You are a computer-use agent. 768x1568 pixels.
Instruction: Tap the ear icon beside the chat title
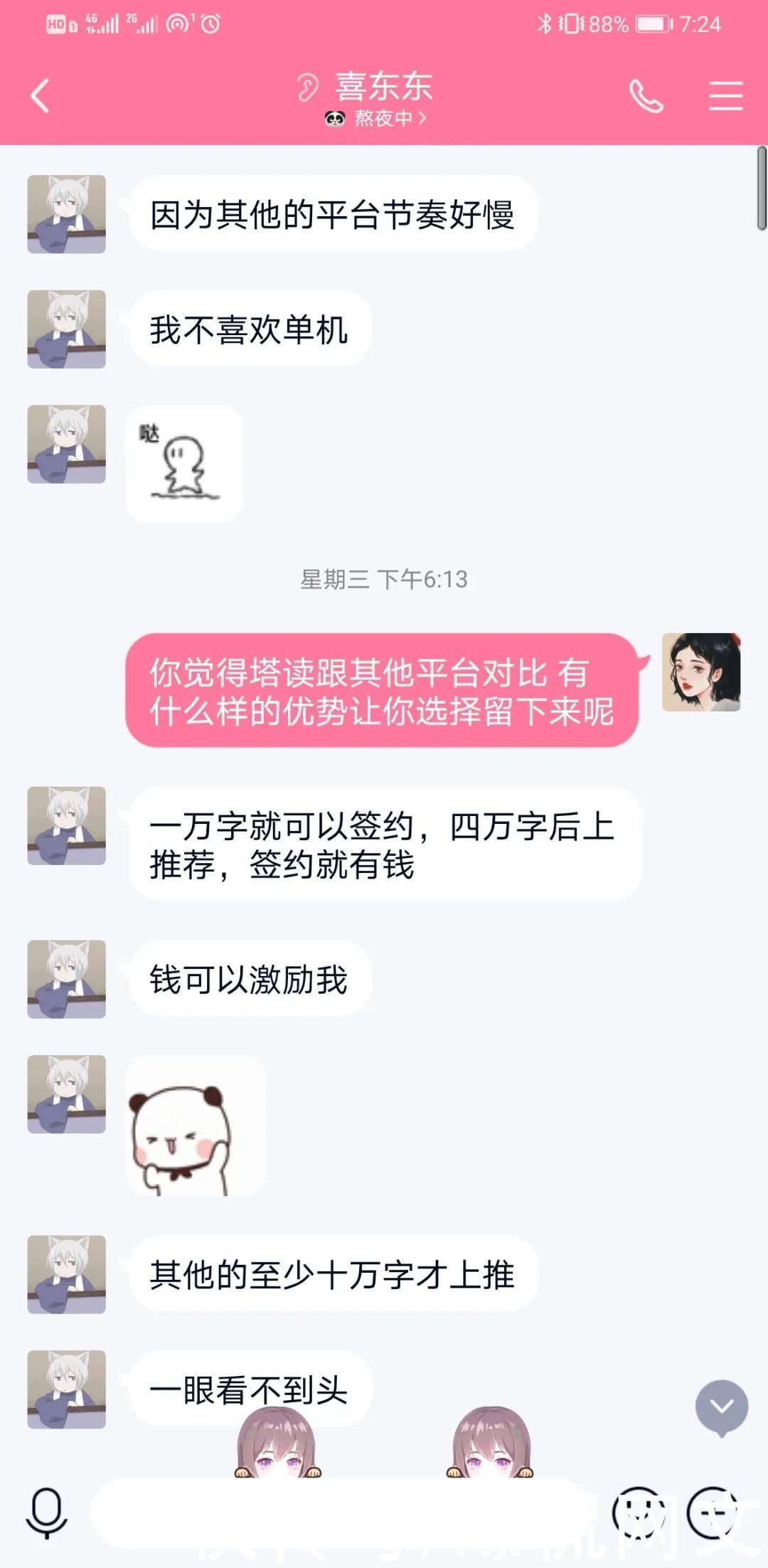[x=309, y=85]
